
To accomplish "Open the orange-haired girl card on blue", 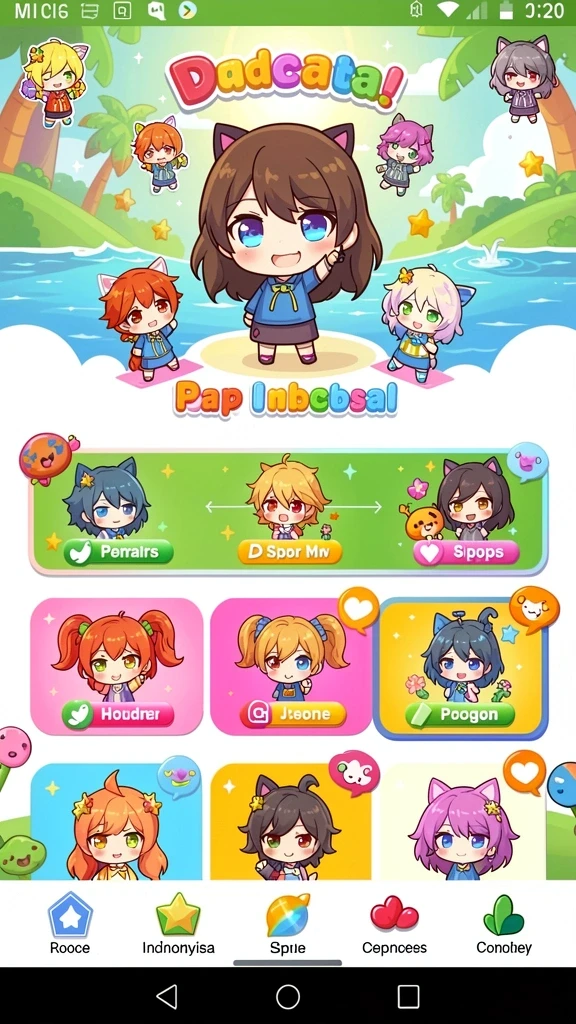I will [x=116, y=821].
